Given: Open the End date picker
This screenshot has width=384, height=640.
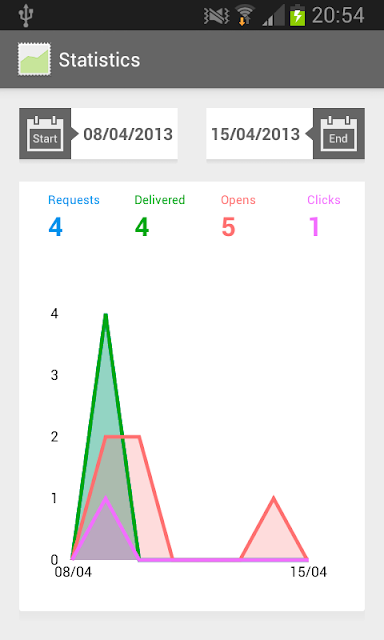Looking at the screenshot, I should tap(339, 133).
